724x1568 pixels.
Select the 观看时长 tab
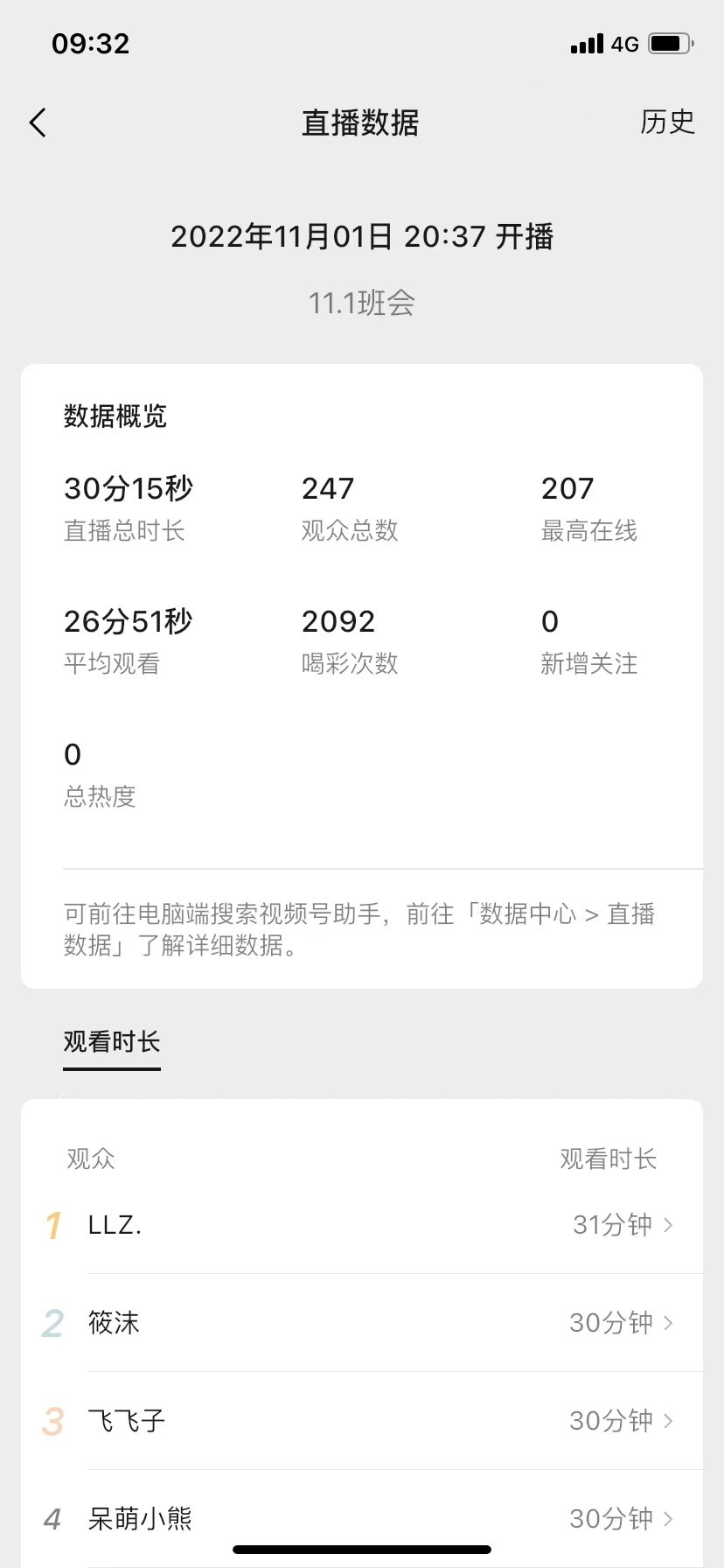click(x=112, y=1042)
